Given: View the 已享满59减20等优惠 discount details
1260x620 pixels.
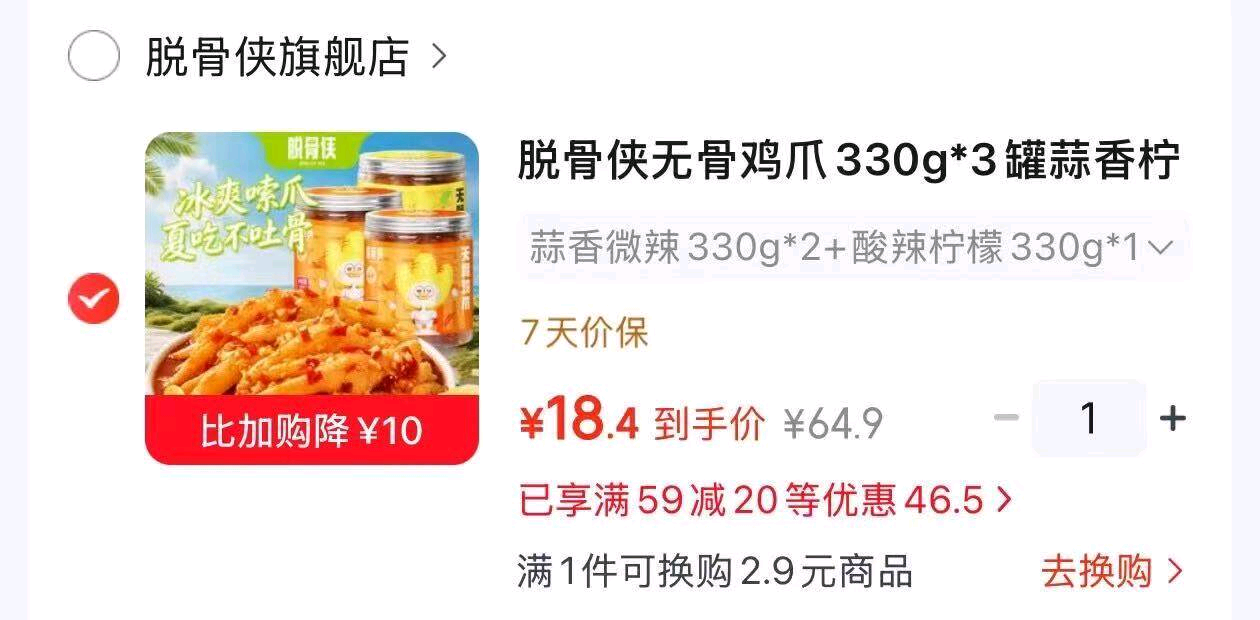Looking at the screenshot, I should coord(767,499).
